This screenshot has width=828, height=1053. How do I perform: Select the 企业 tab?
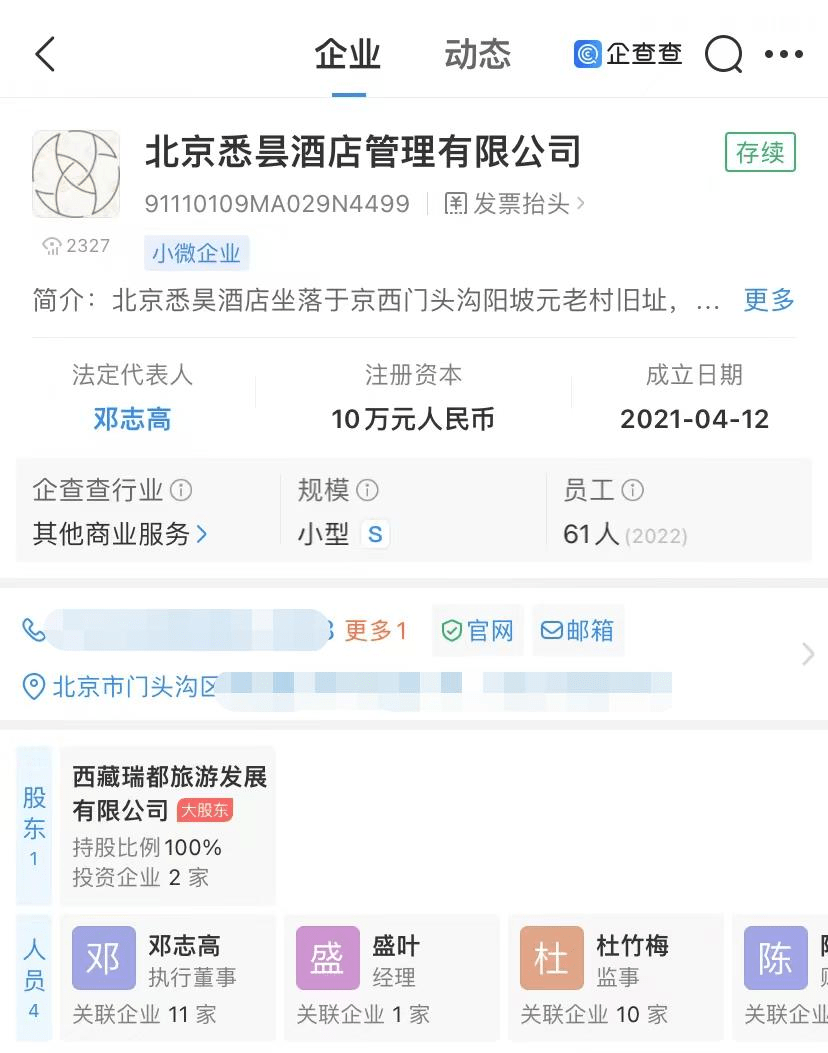pyautogui.click(x=348, y=54)
